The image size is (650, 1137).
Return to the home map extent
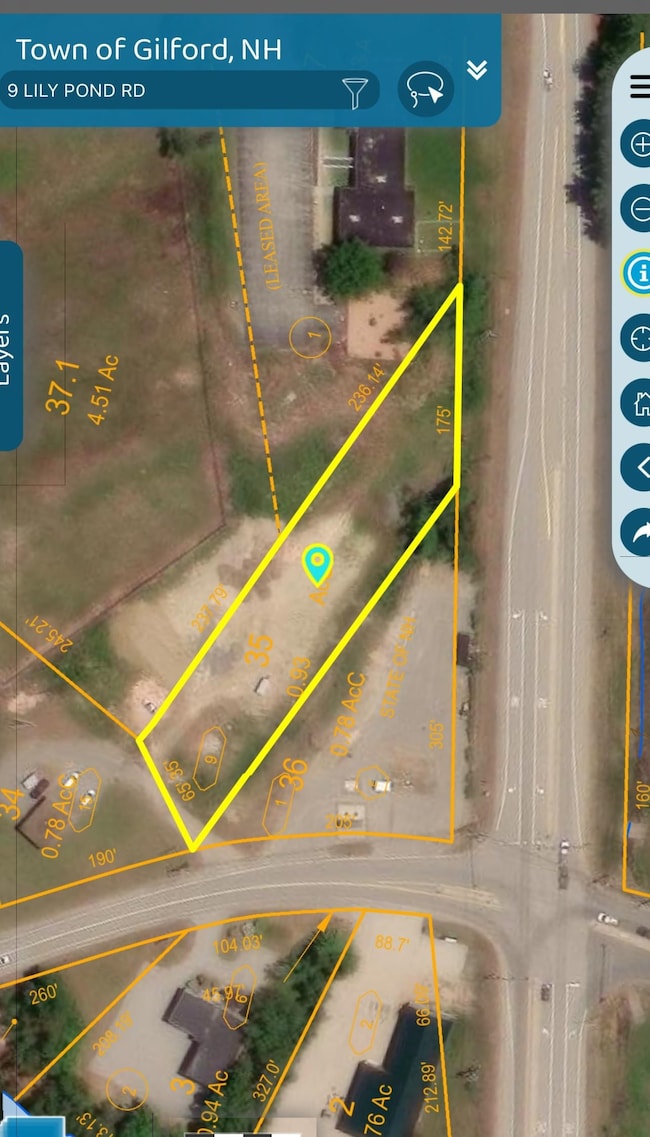(x=637, y=402)
